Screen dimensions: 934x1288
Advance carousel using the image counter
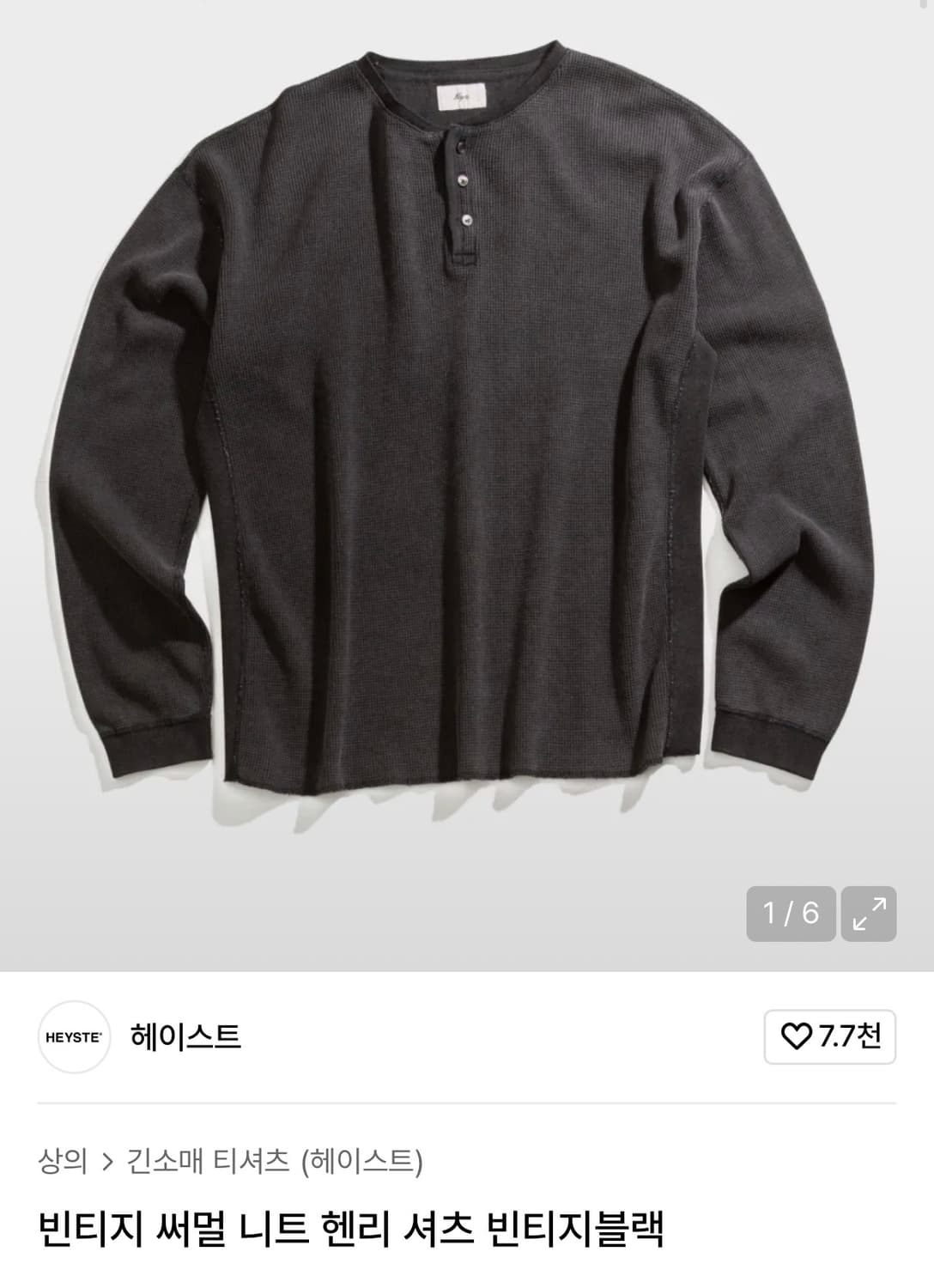tap(788, 913)
